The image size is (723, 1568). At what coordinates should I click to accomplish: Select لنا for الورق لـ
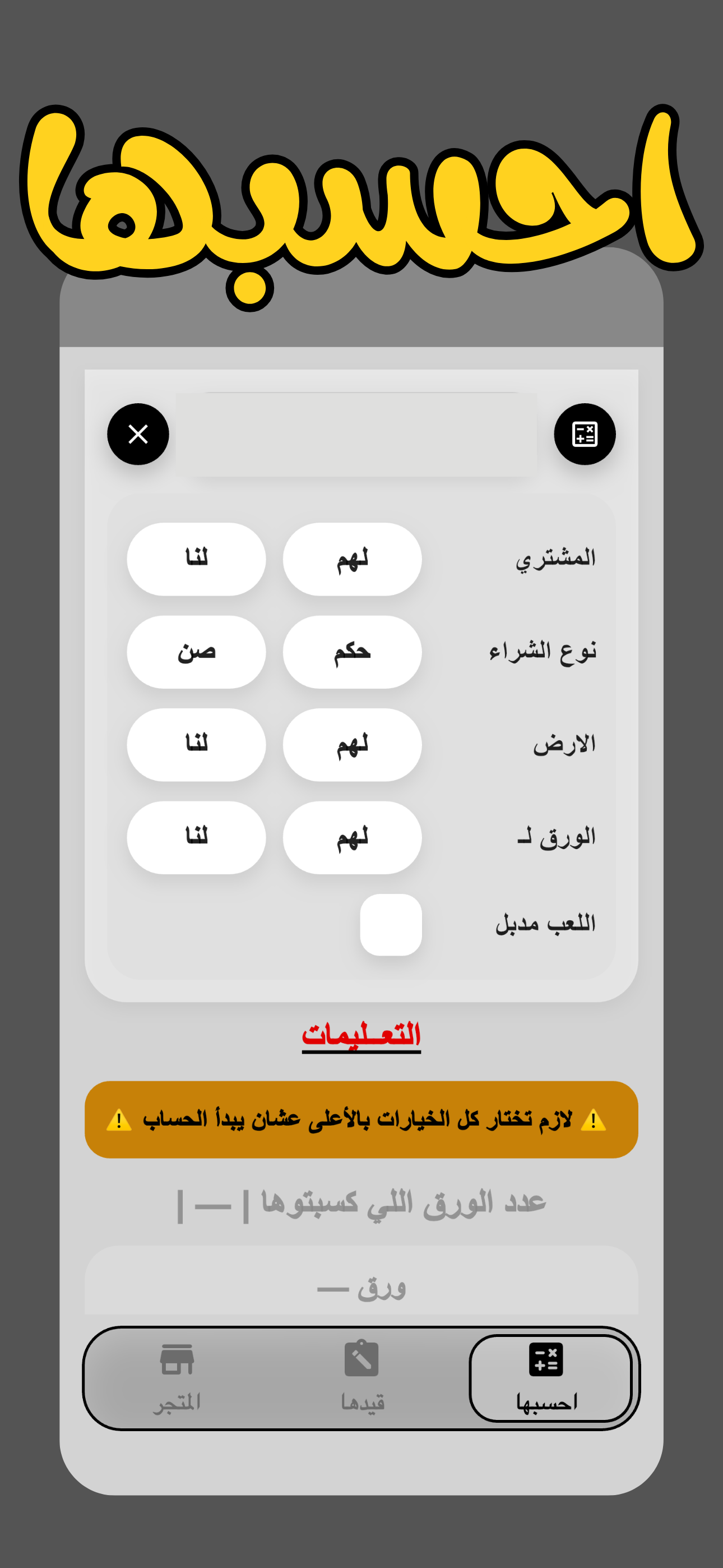pos(197,837)
